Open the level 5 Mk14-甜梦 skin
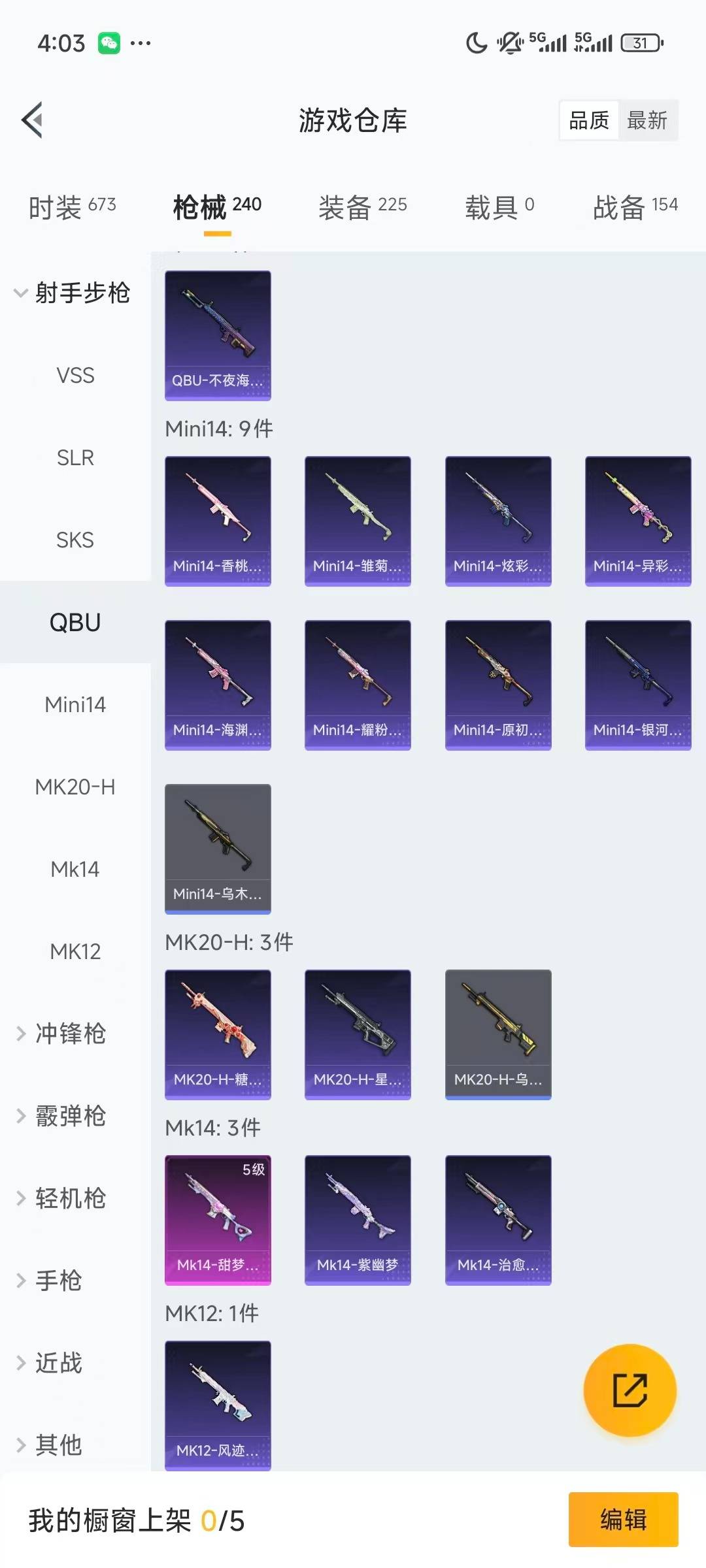 tap(218, 1220)
